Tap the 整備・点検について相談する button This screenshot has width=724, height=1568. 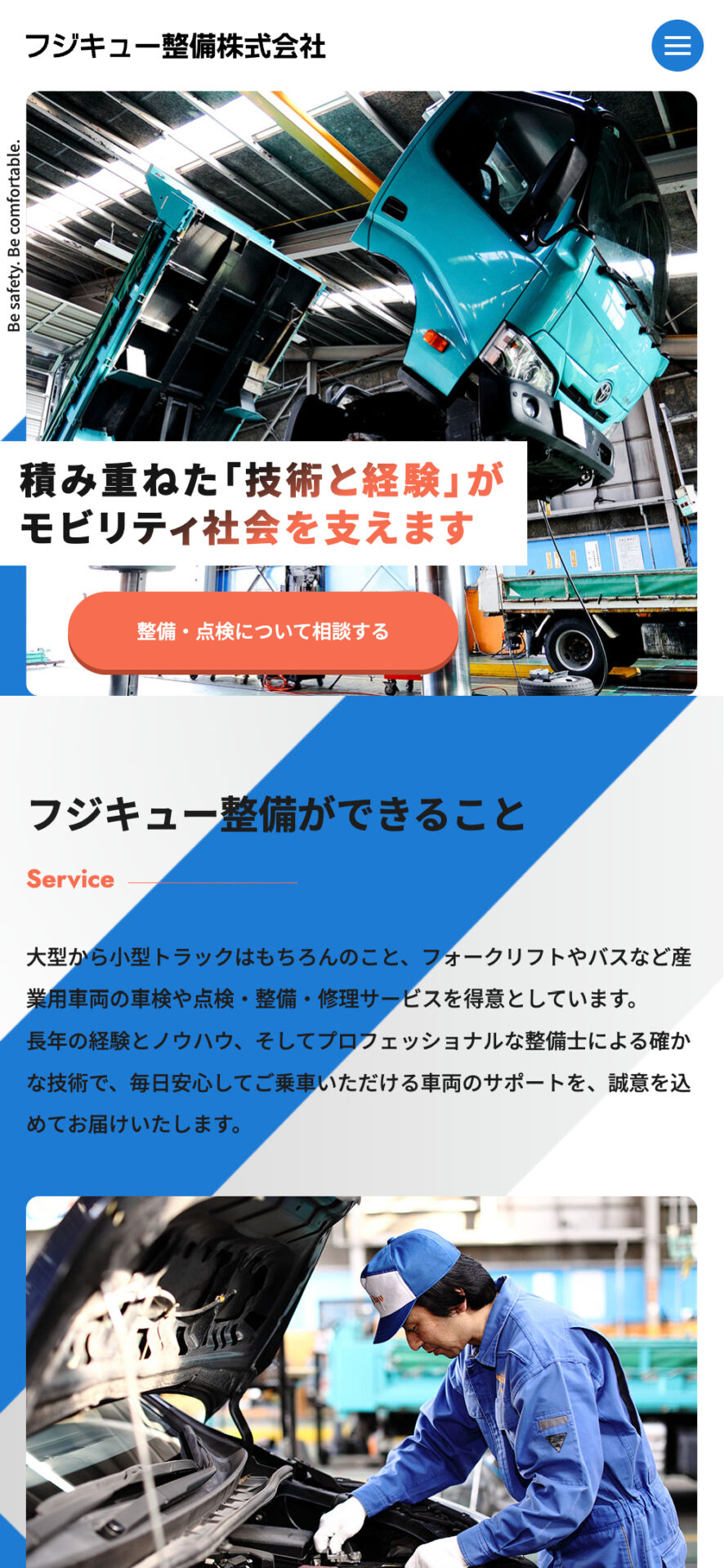point(262,631)
